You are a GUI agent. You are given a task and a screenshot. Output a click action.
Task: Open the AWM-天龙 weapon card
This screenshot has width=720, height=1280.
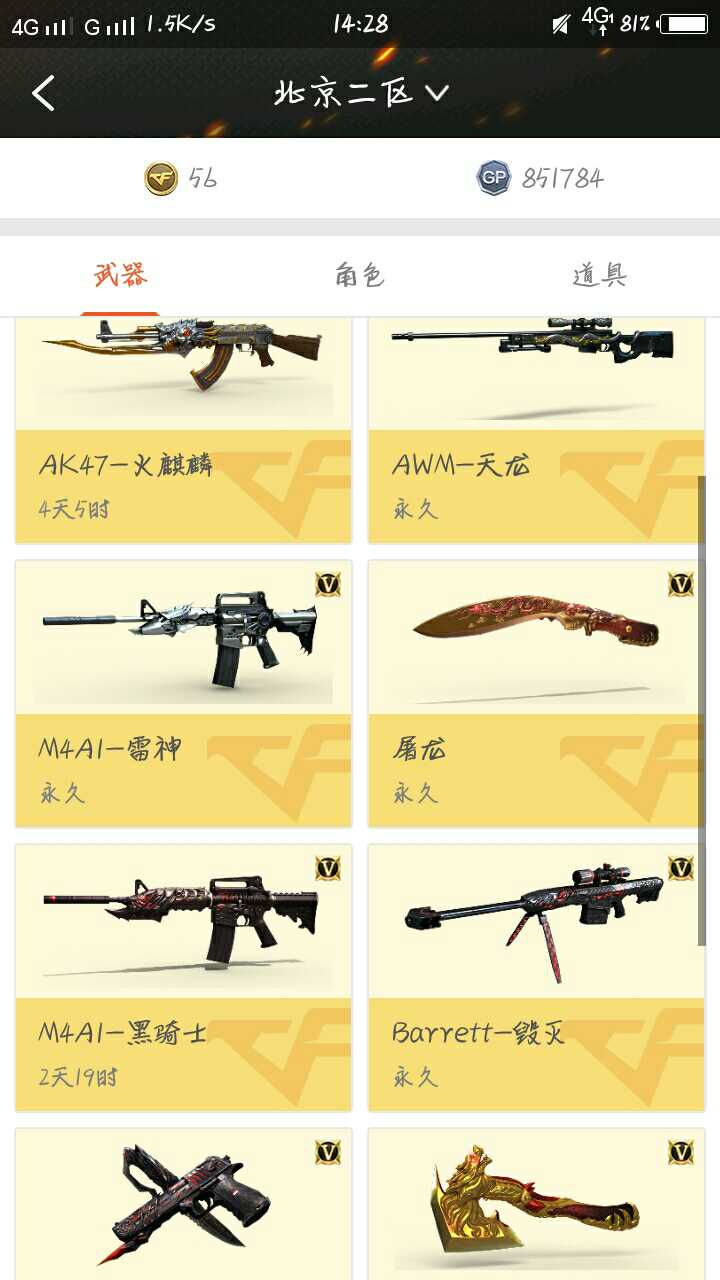click(x=536, y=430)
